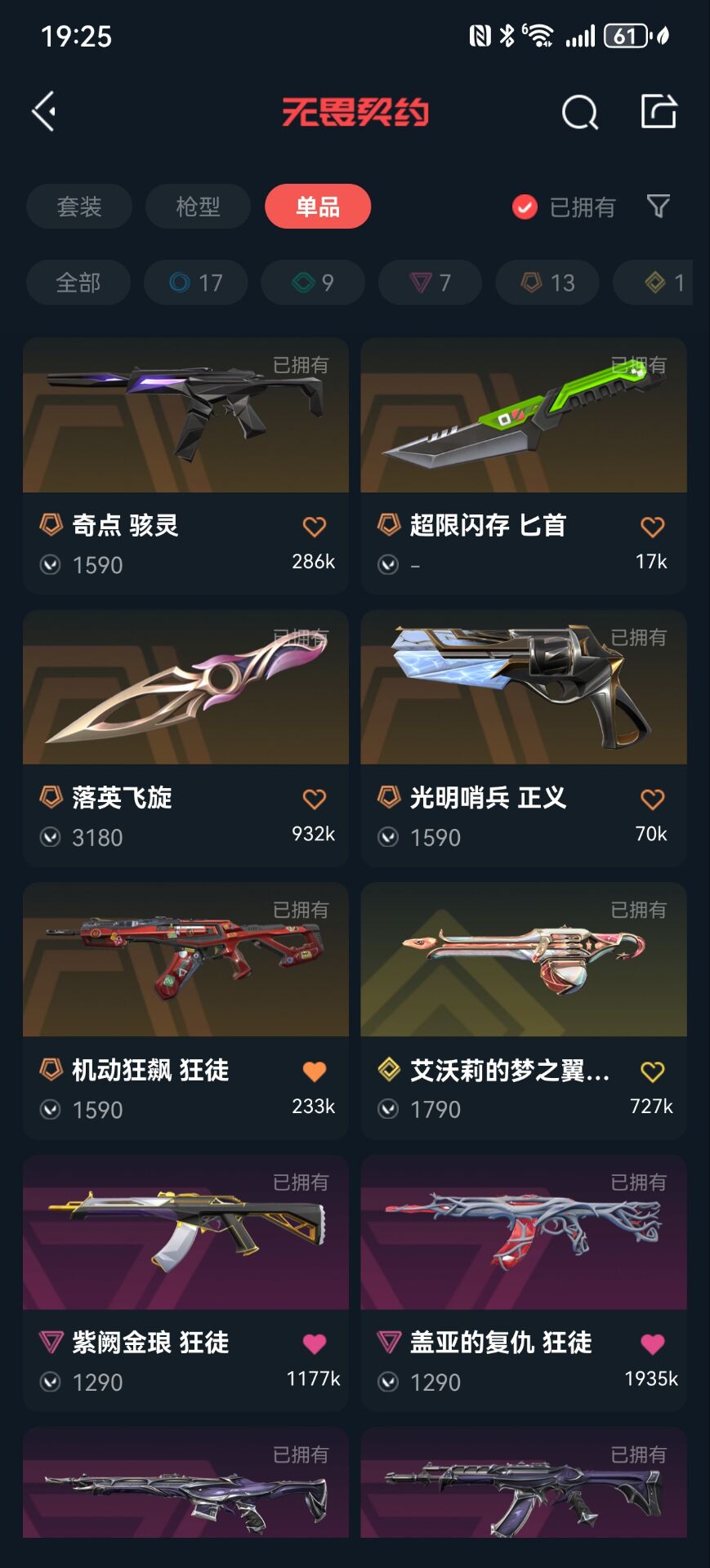Switch to the 枪型 tab
The height and width of the screenshot is (1568, 710).
[198, 207]
